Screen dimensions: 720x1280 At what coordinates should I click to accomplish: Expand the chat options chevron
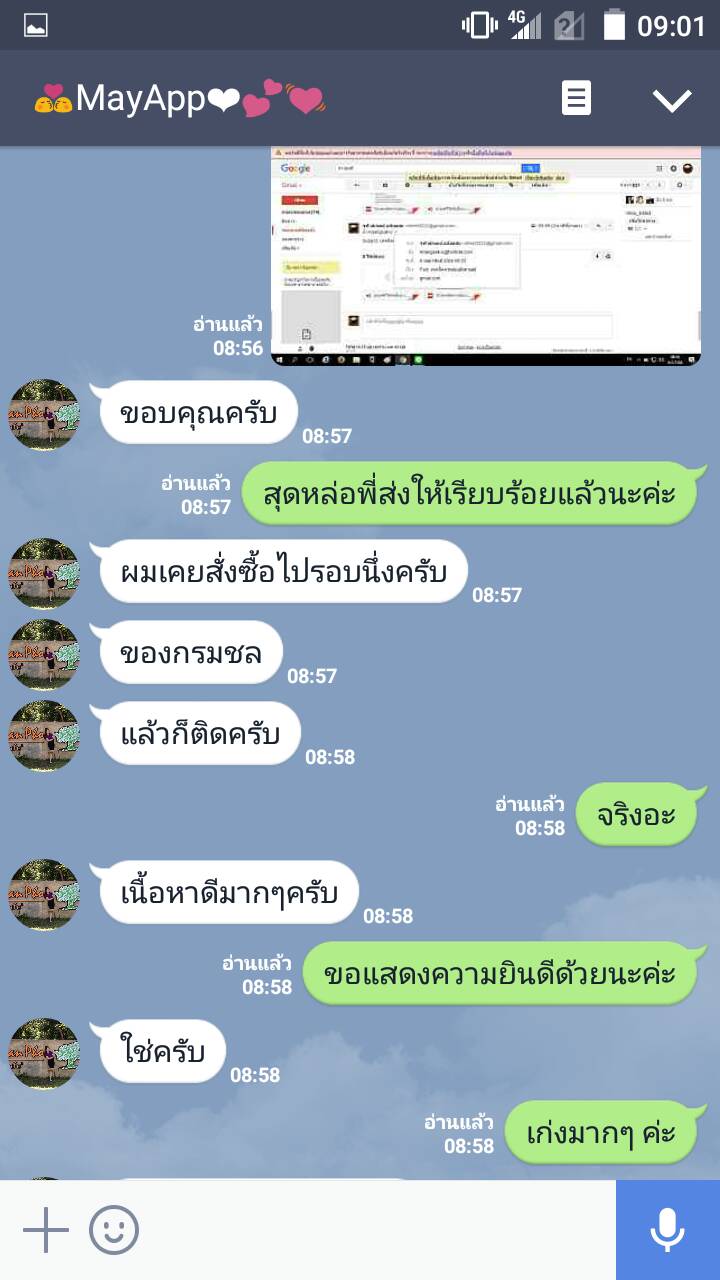point(671,99)
